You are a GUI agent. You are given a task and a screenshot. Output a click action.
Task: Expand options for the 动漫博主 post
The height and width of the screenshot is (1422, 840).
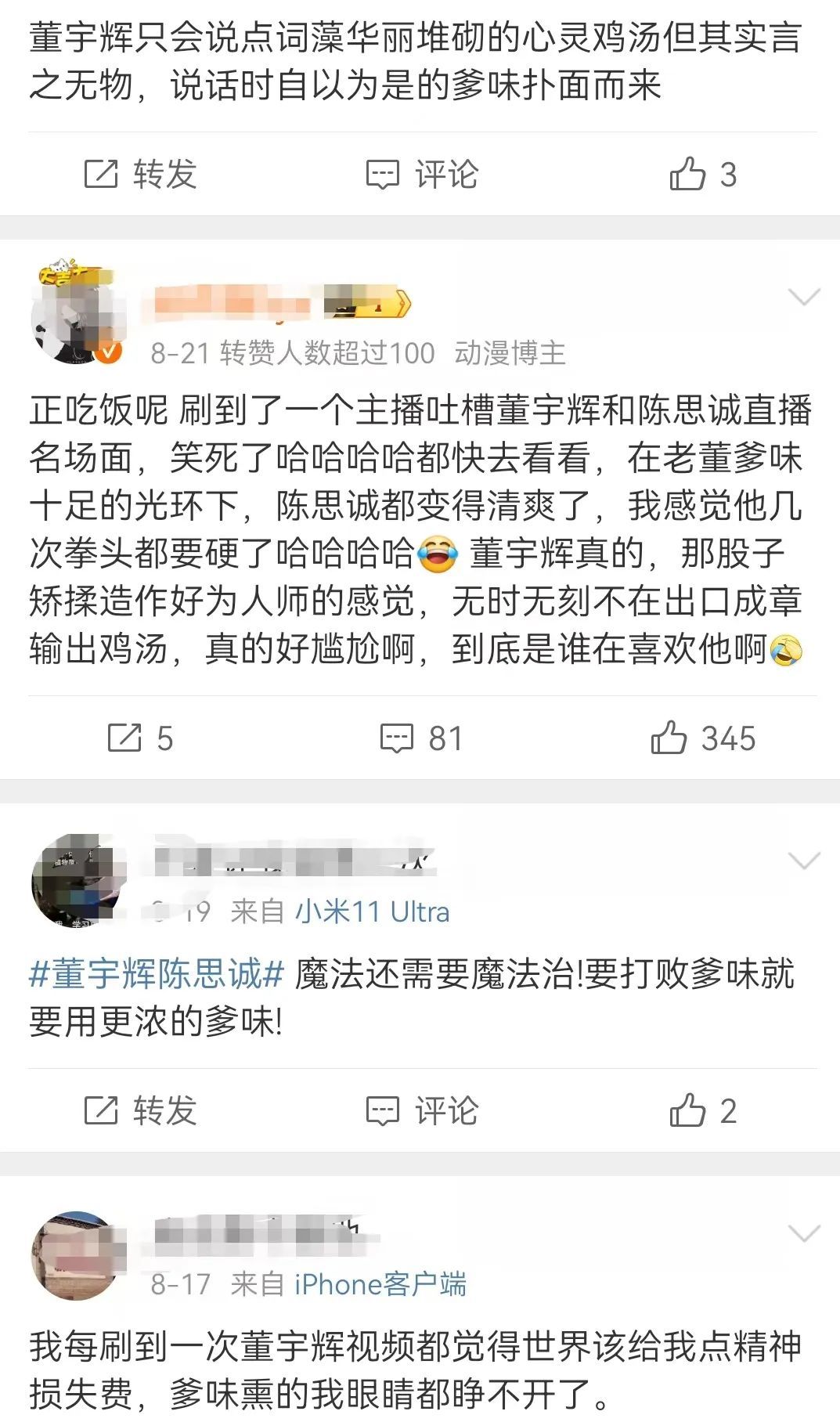point(804,297)
